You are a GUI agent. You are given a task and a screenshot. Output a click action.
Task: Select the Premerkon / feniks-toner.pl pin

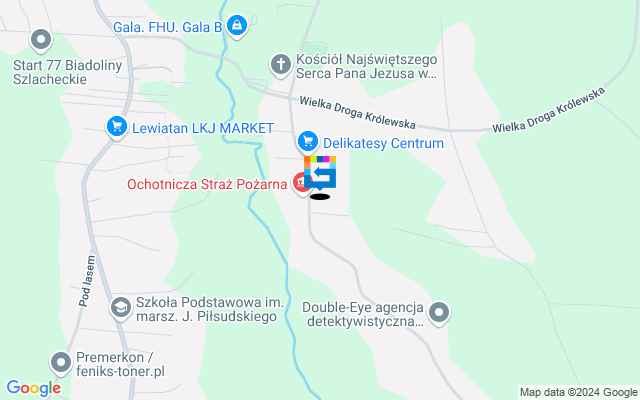(x=62, y=362)
